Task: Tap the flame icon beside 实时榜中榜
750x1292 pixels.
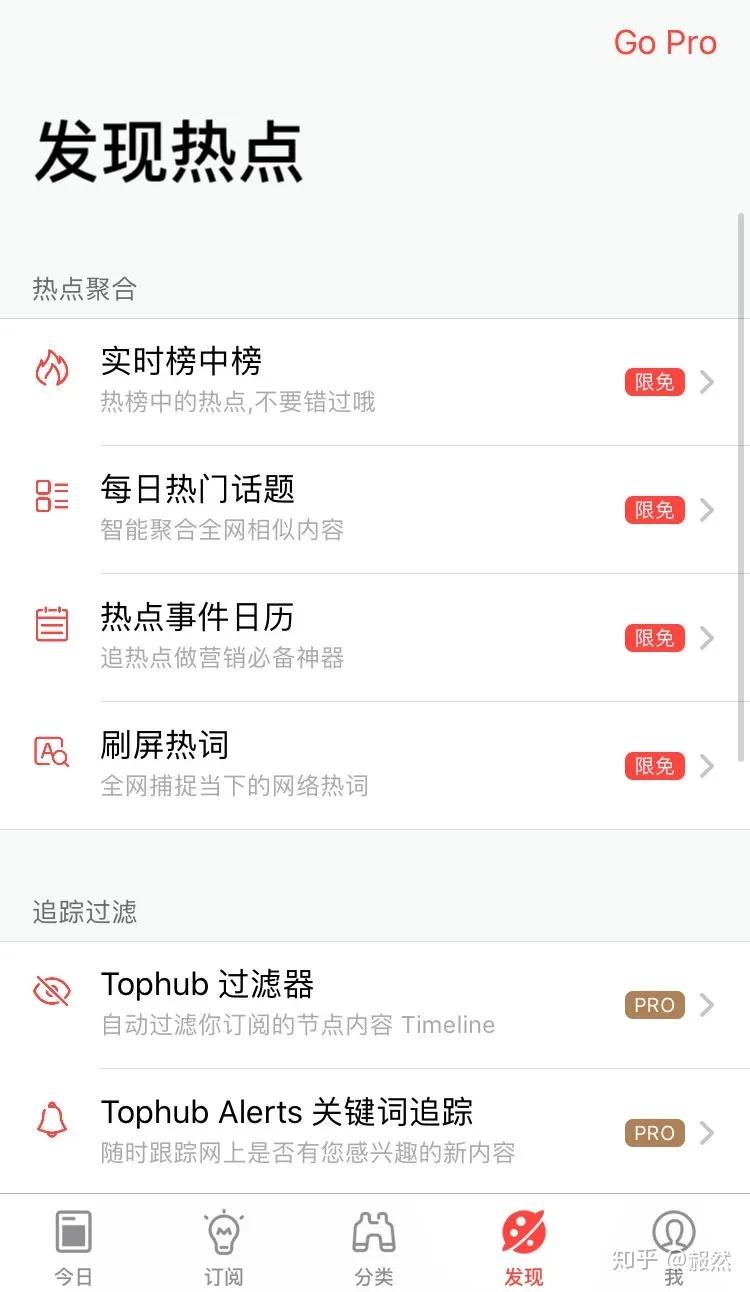Action: click(52, 369)
